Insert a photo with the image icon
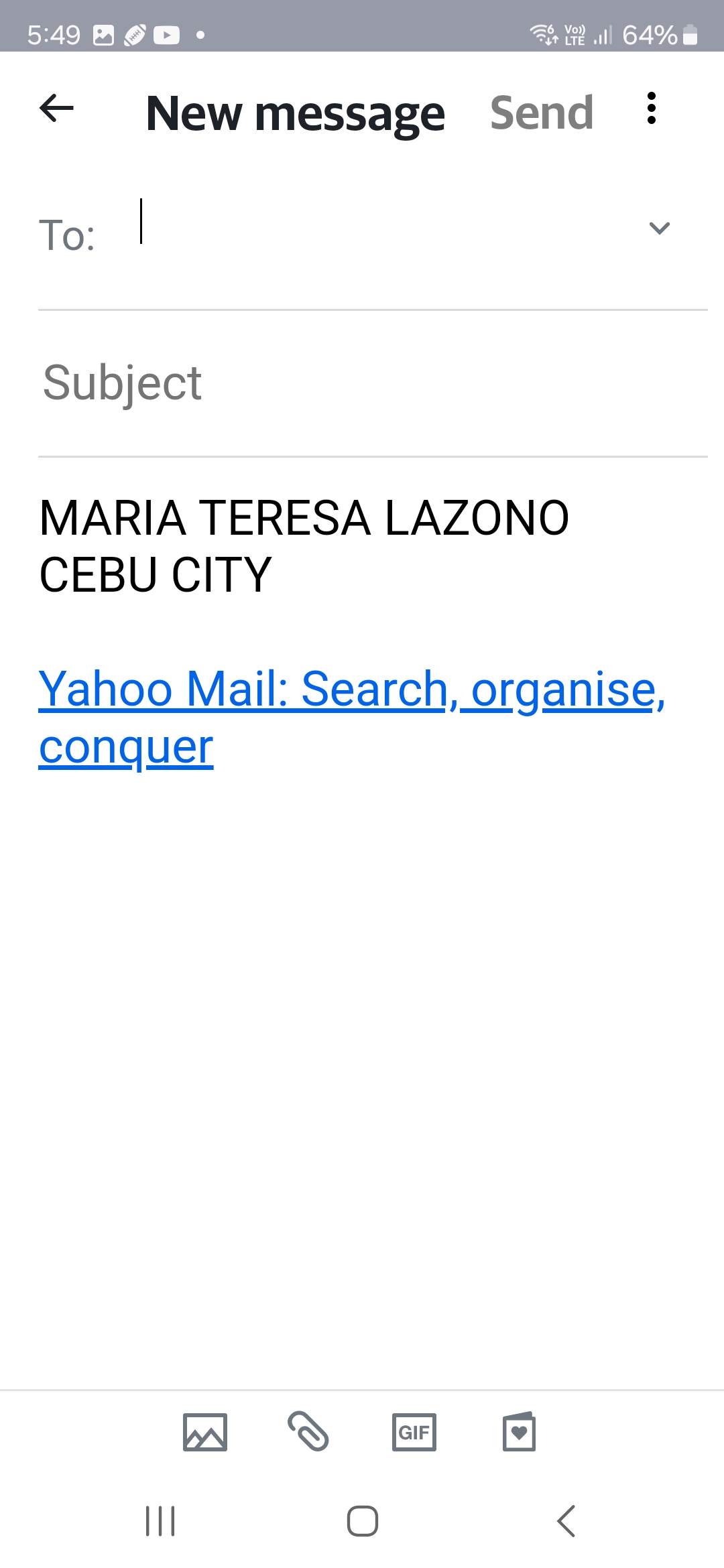This screenshot has width=724, height=1568. [205, 1432]
